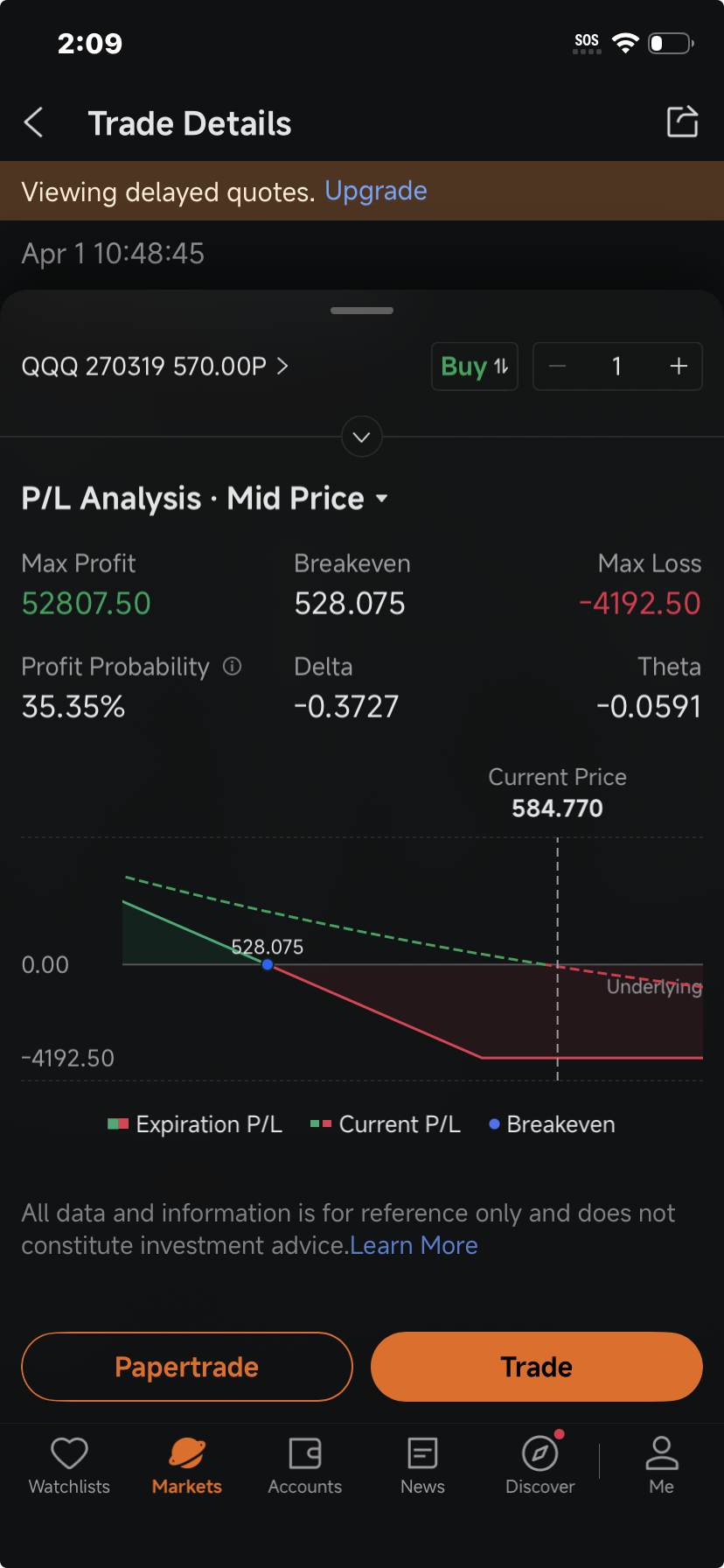This screenshot has width=724, height=1568.
Task: Open the Discover tab
Action: (x=540, y=1466)
